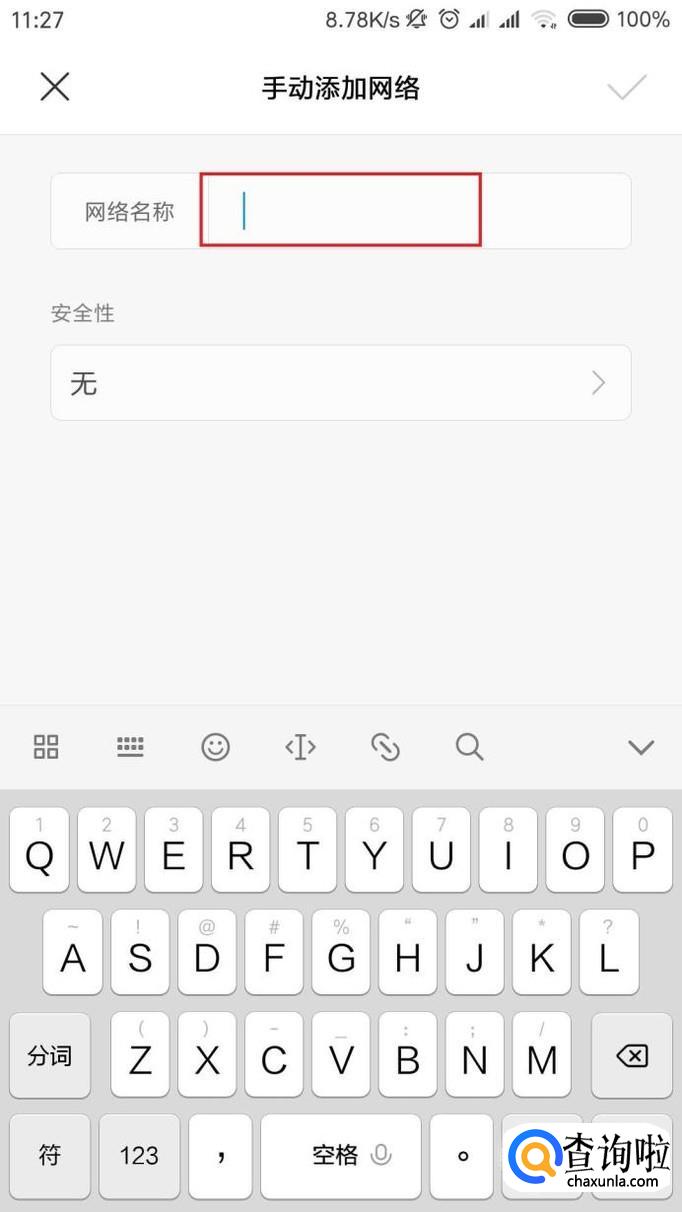Collapse the keyboard with the down arrow
This screenshot has height=1212, width=682.
tap(640, 747)
